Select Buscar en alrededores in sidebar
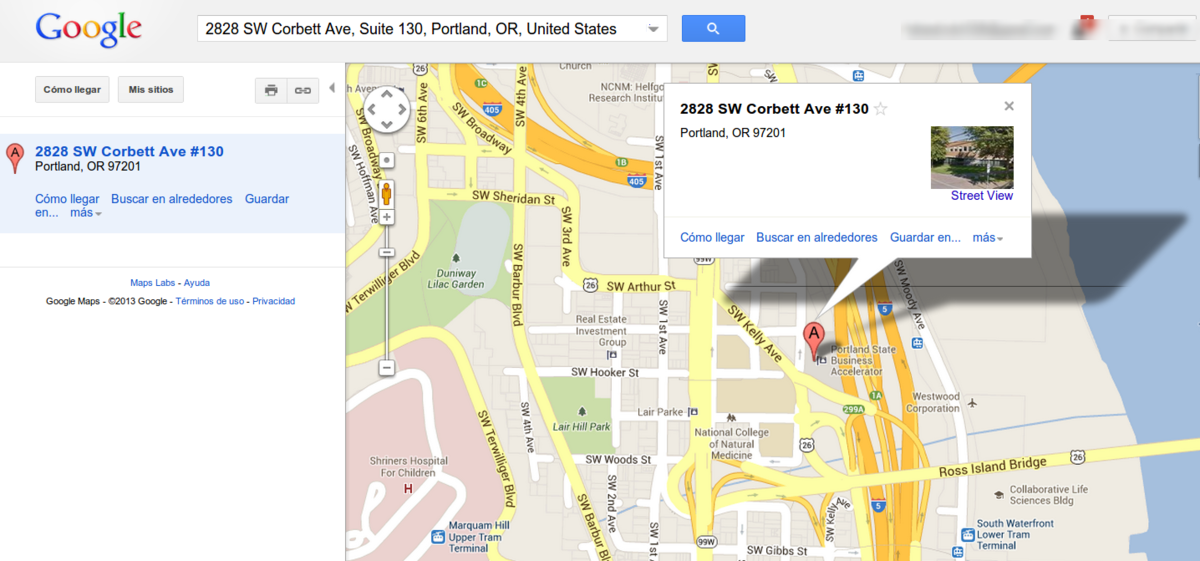Screen dimensions: 1200x561 tap(171, 199)
